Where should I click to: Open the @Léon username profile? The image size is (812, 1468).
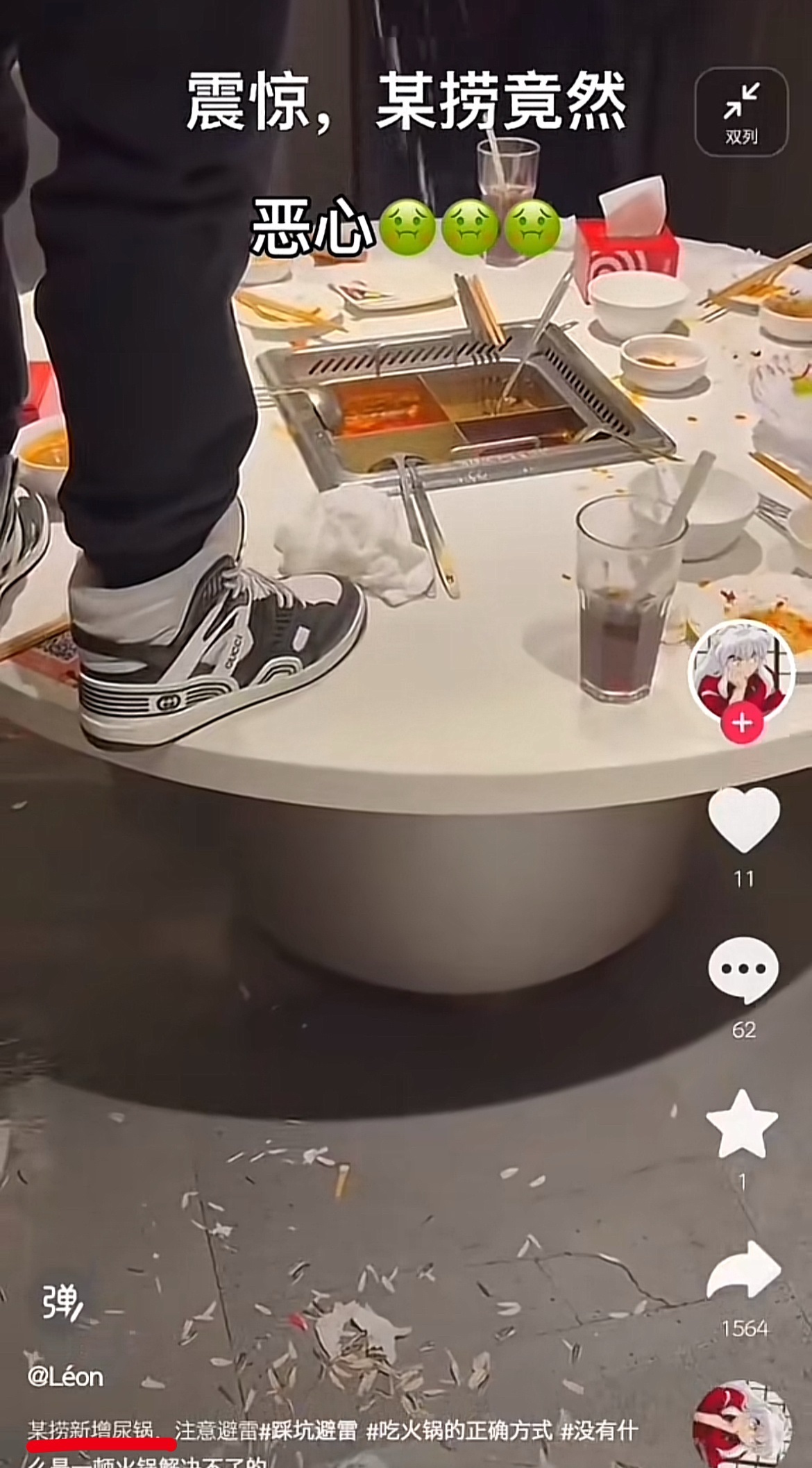pyautogui.click(x=65, y=1376)
